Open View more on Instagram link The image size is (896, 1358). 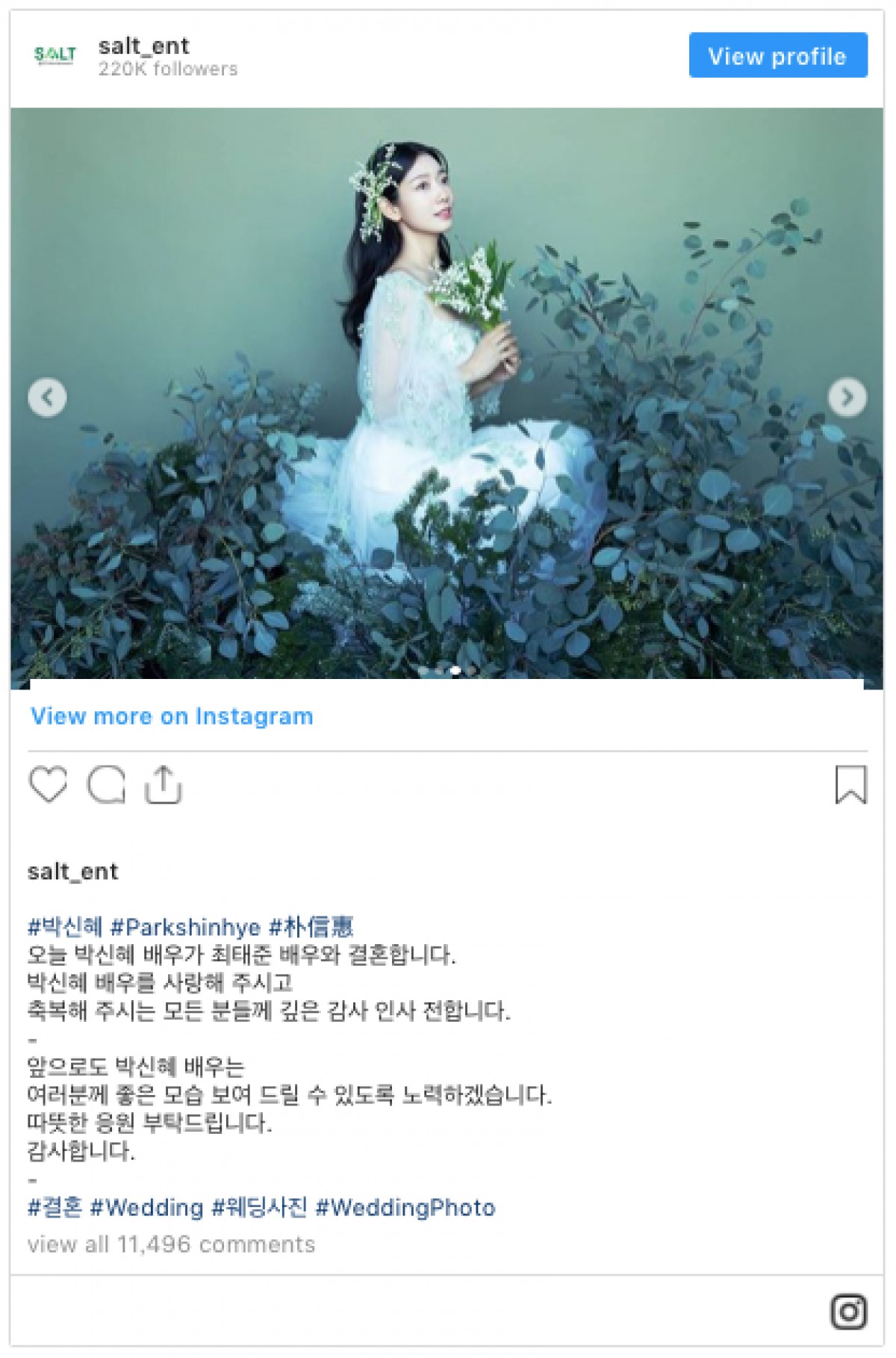pos(172,716)
